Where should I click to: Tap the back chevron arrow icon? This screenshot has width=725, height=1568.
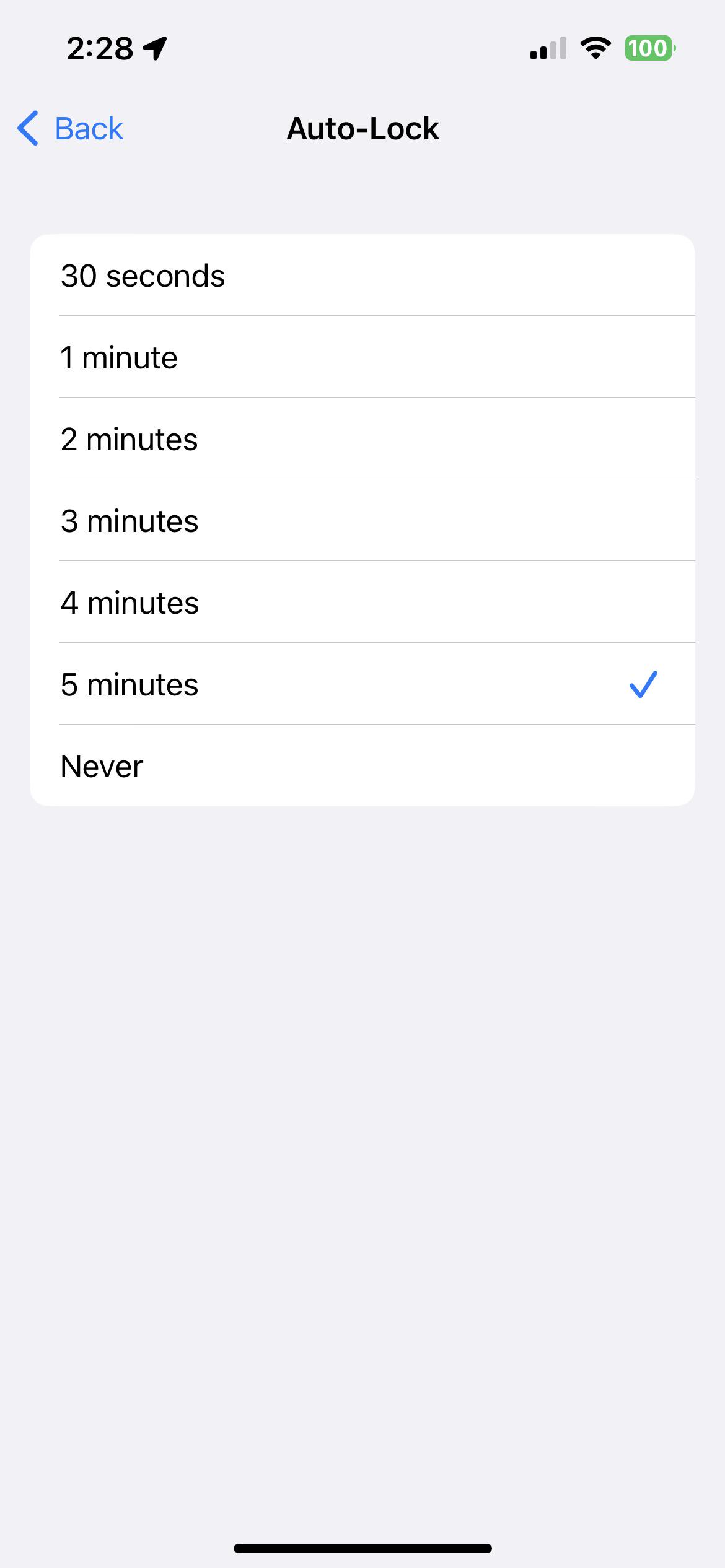[x=27, y=128]
